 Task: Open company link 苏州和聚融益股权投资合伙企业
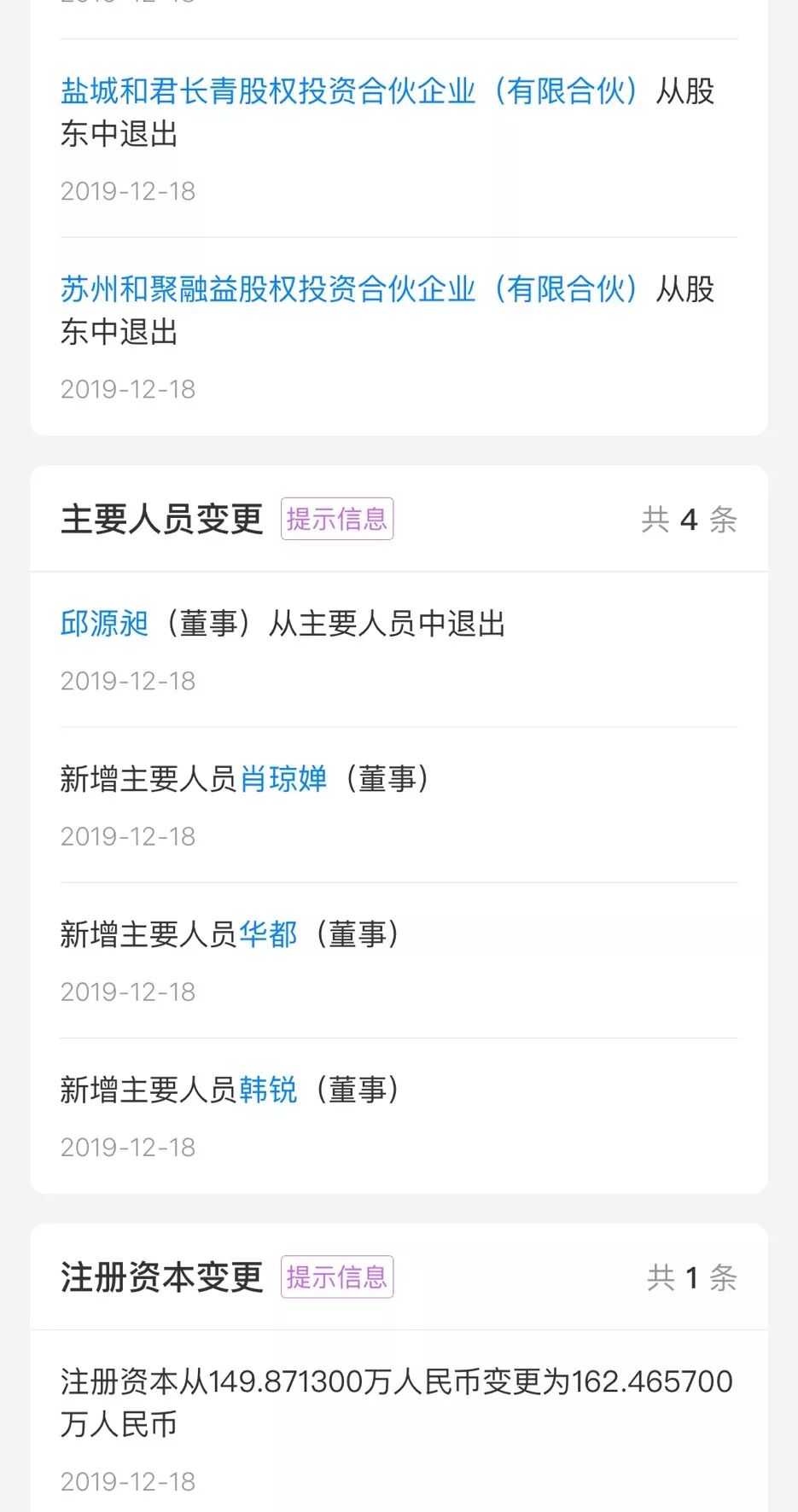point(266,290)
